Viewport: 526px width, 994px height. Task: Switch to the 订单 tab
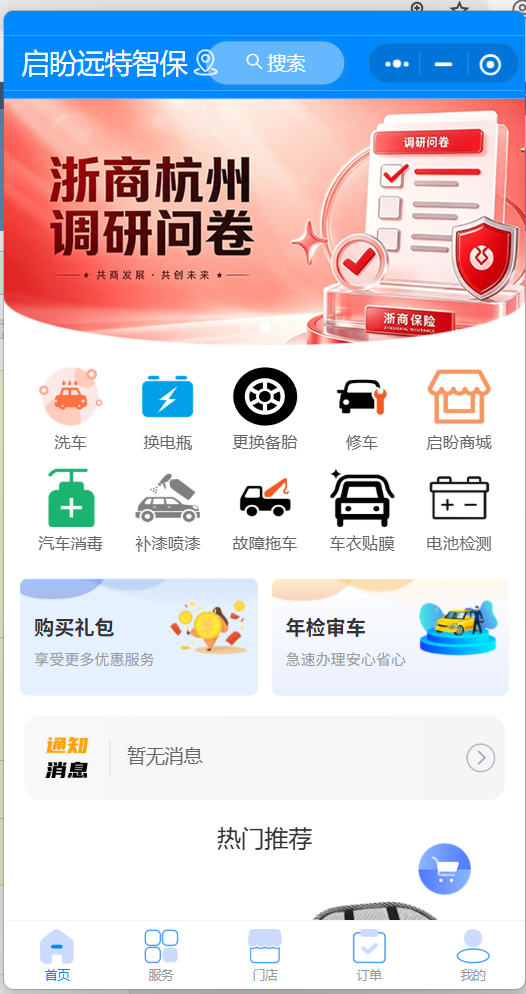(x=369, y=956)
